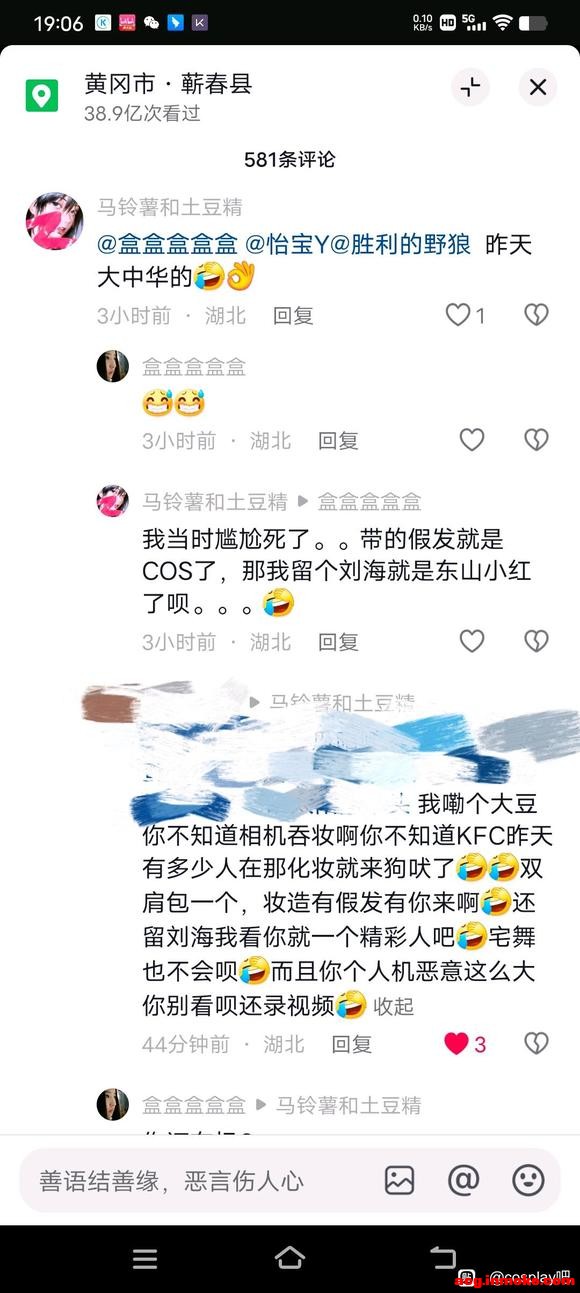Viewport: 580px width, 1293px height.
Task: Collapse the long comment via 收起
Action: click(x=393, y=1006)
